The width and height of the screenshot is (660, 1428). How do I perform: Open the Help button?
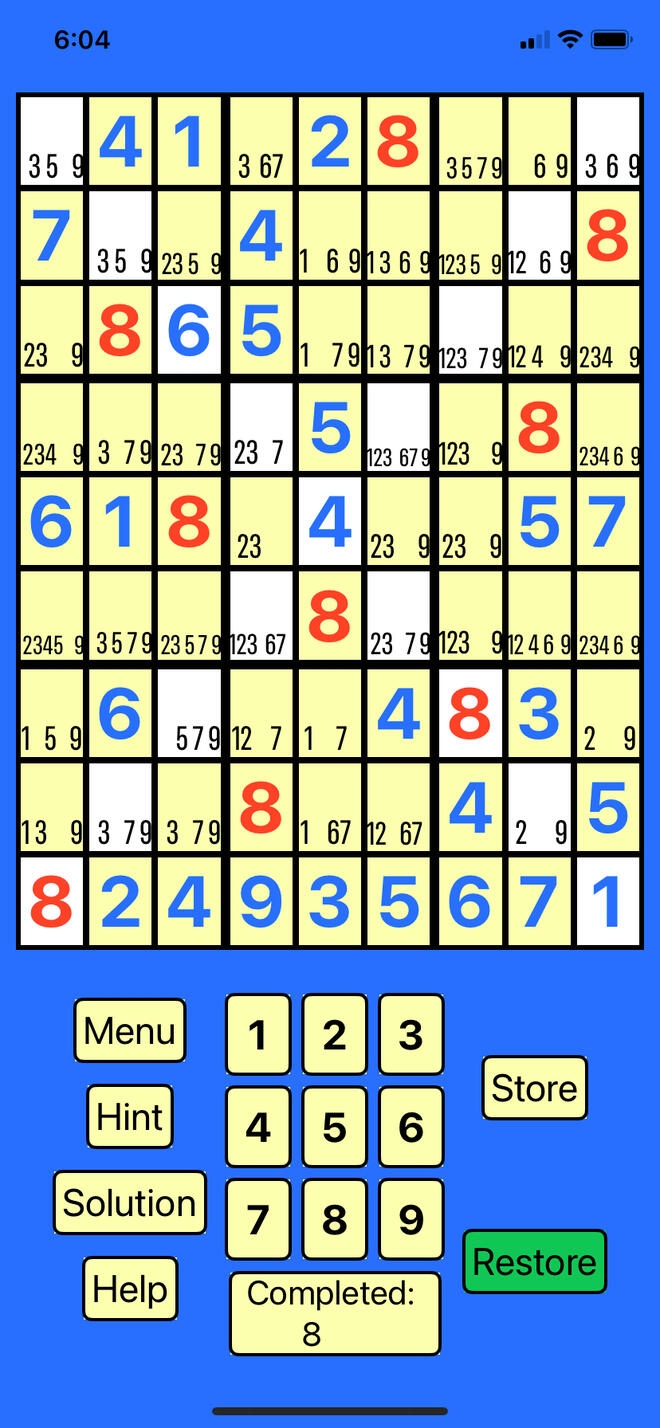[130, 1288]
